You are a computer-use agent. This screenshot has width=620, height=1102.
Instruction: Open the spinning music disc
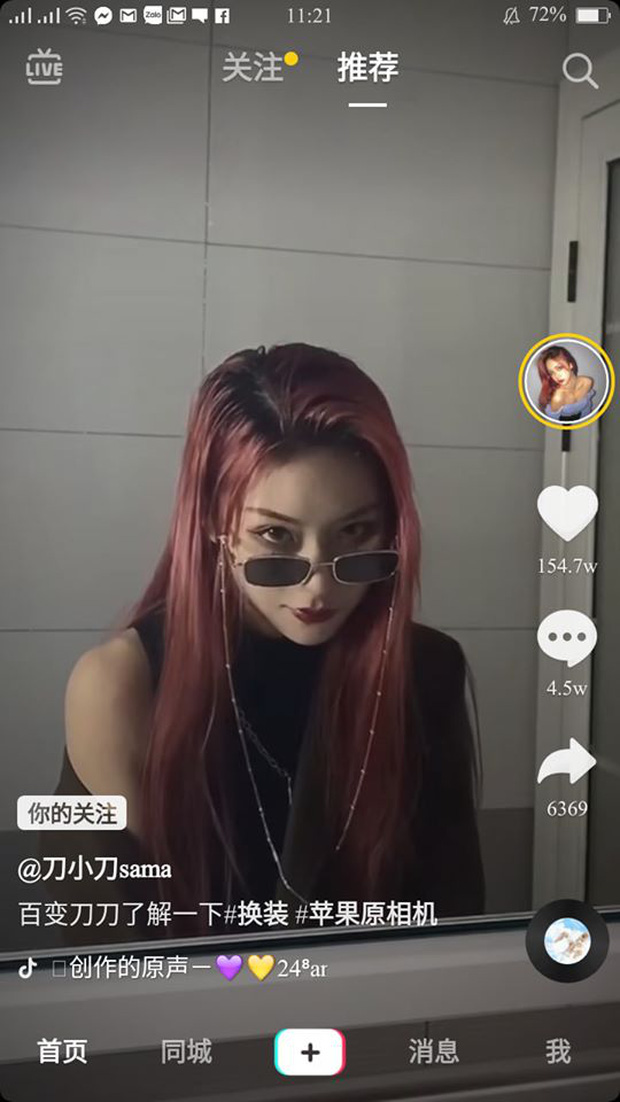pos(567,941)
